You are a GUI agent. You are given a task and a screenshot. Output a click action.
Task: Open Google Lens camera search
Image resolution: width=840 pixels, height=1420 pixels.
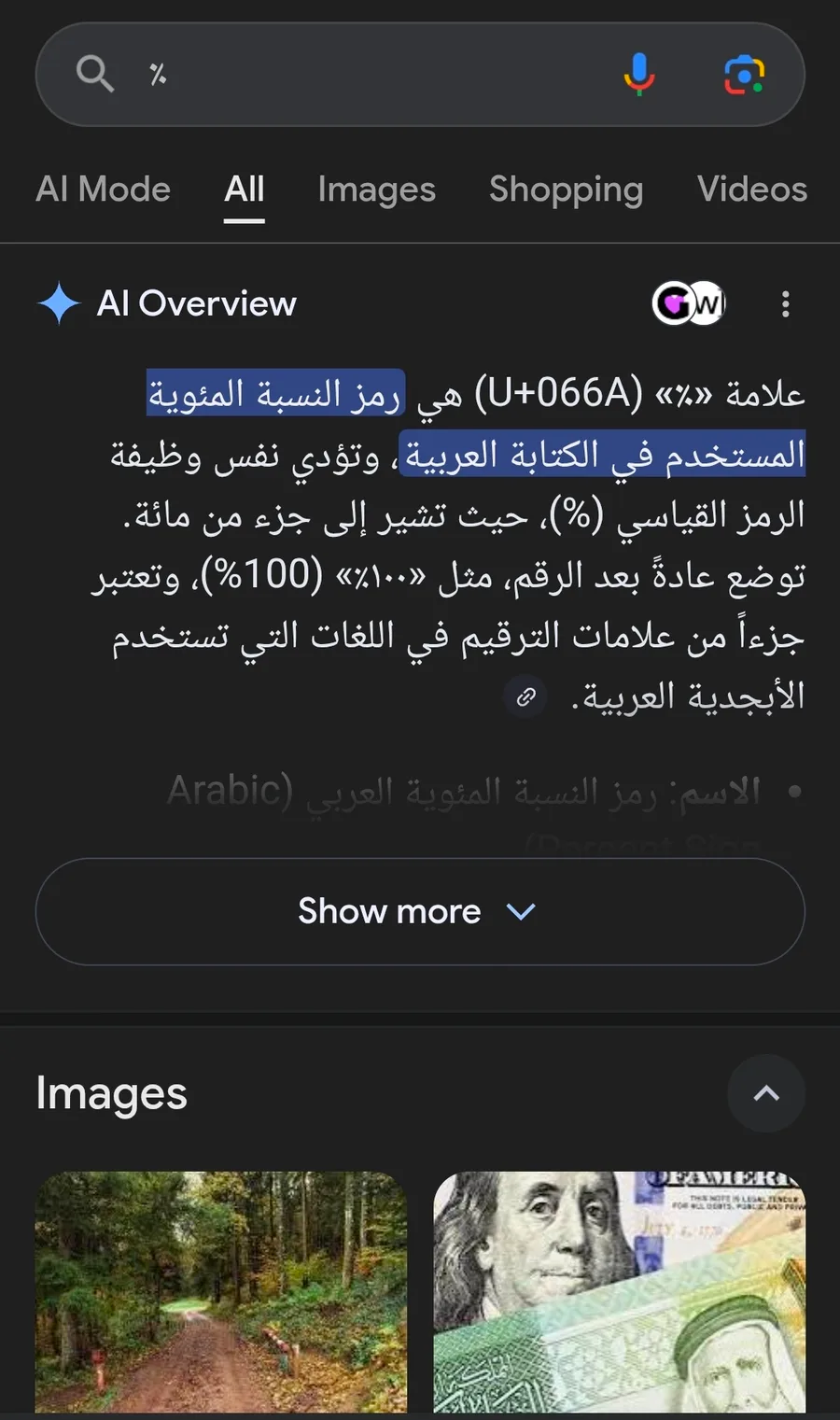[744, 75]
